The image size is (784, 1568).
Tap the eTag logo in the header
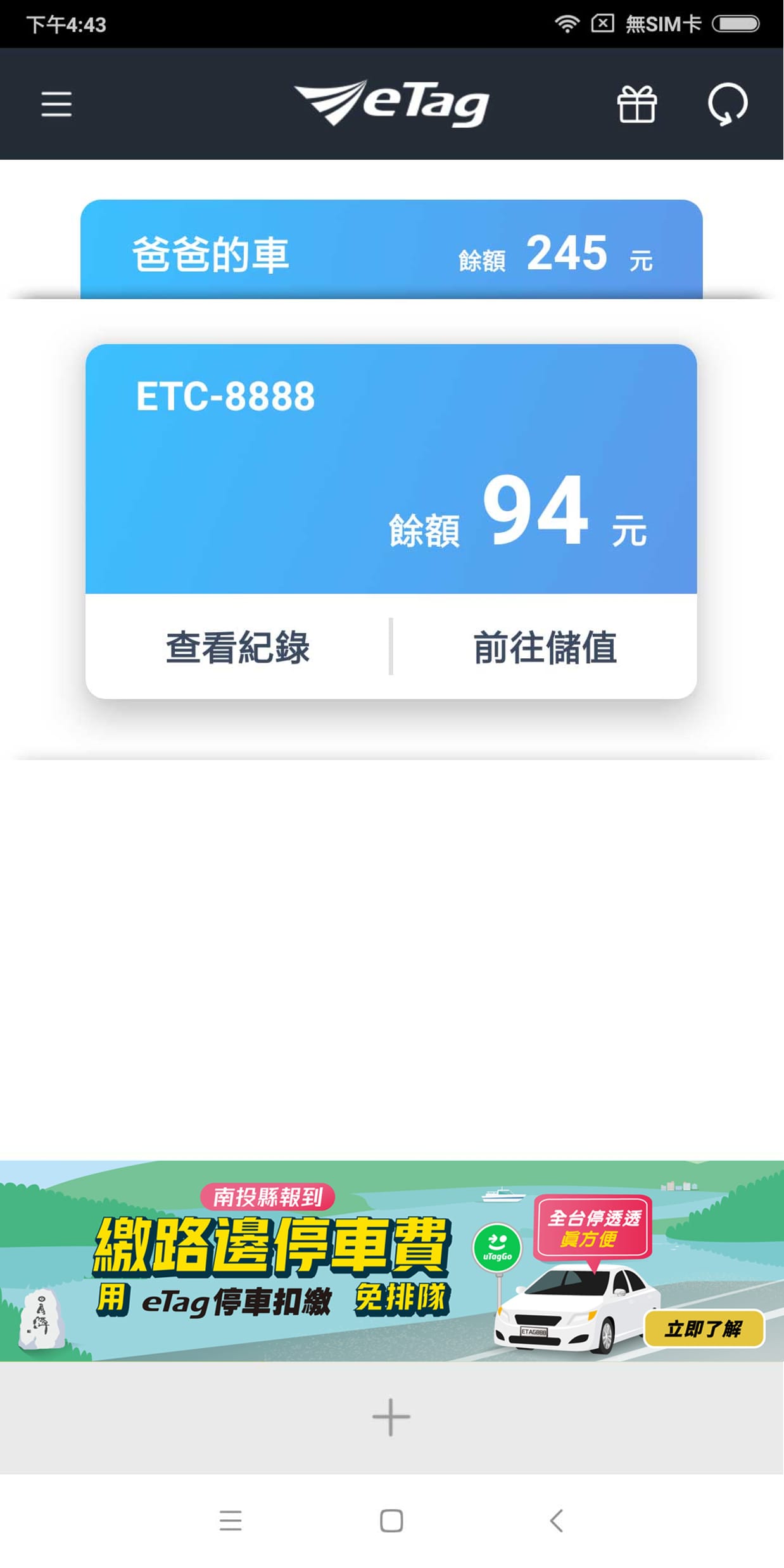pos(391,103)
